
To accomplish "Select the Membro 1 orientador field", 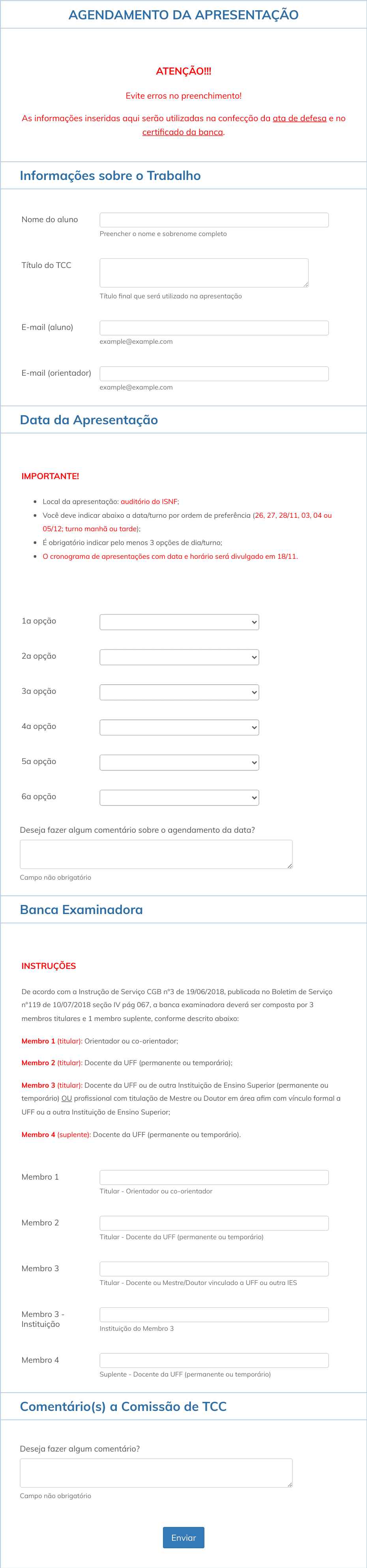I will pos(213,1177).
